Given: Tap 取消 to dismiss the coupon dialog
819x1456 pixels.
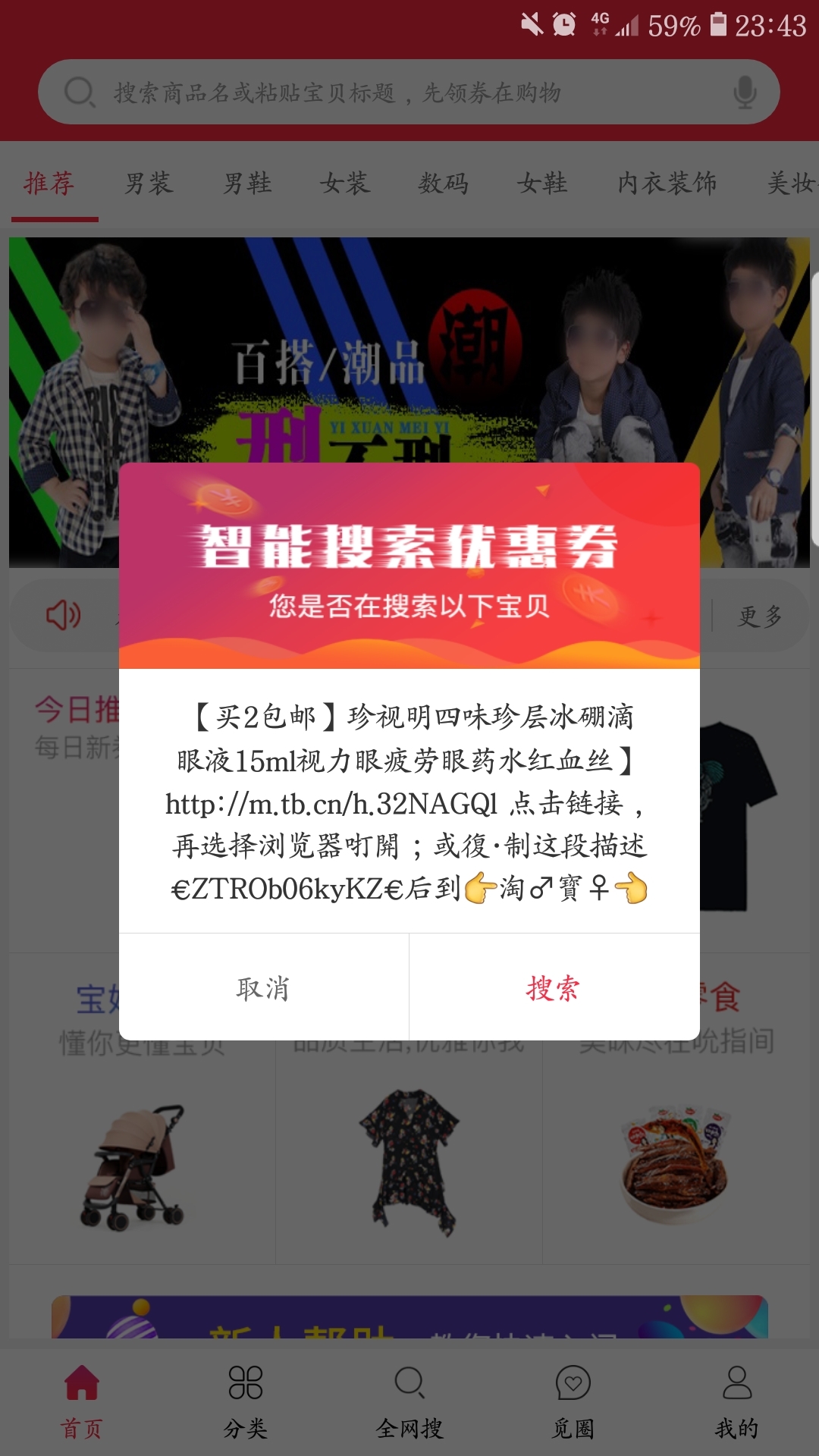Looking at the screenshot, I should click(263, 988).
